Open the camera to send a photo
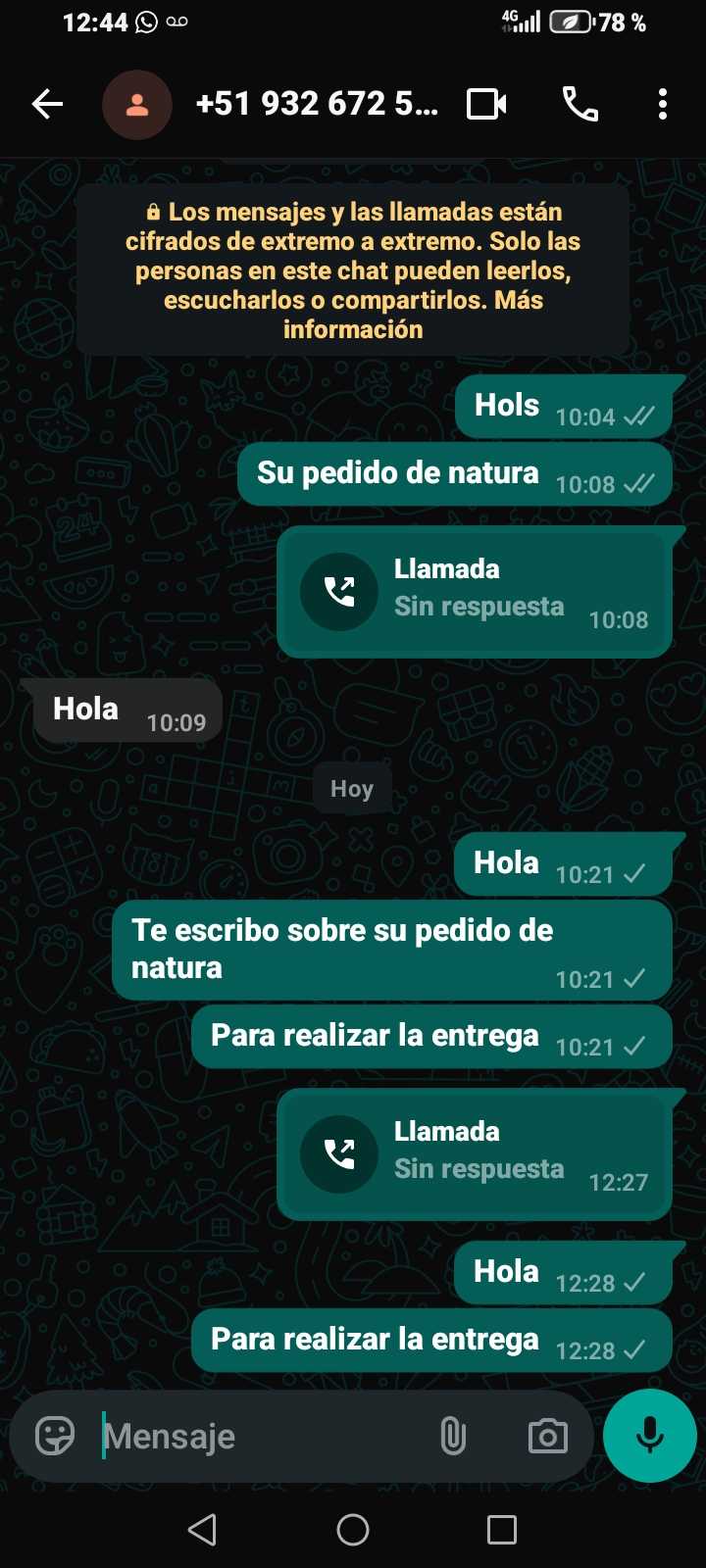The height and width of the screenshot is (1568, 706). [x=547, y=1437]
